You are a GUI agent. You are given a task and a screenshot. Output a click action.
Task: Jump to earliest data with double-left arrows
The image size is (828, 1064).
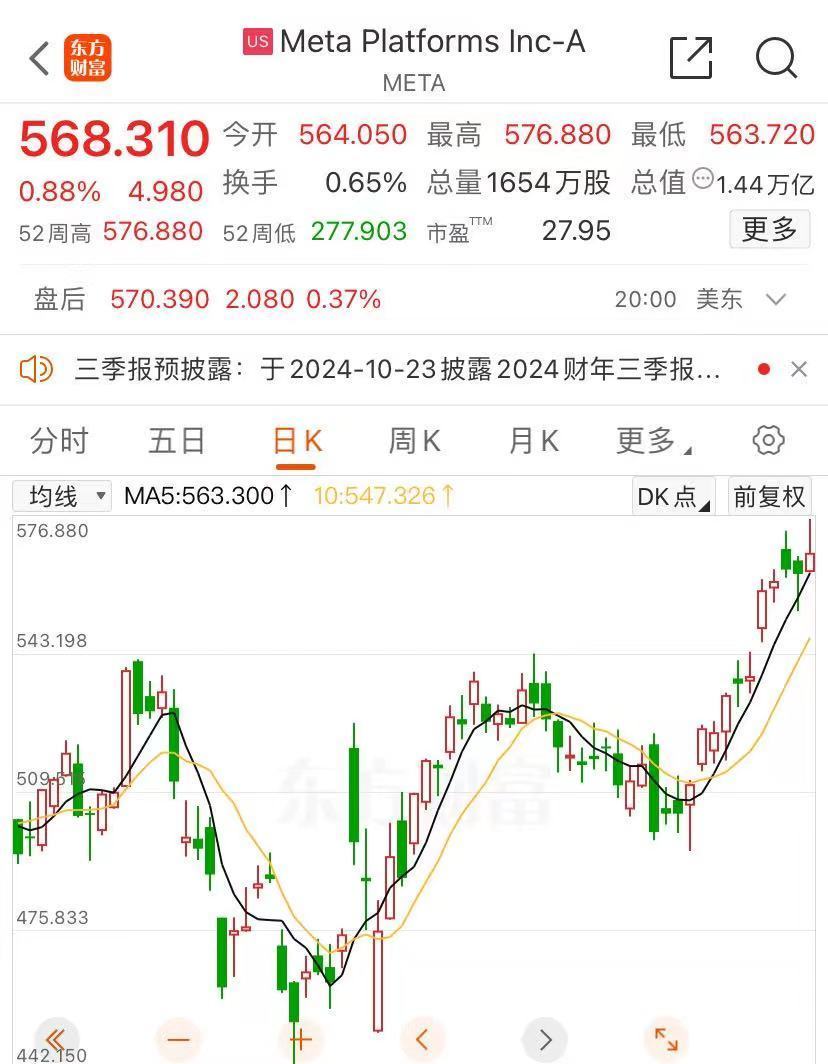[57, 1040]
